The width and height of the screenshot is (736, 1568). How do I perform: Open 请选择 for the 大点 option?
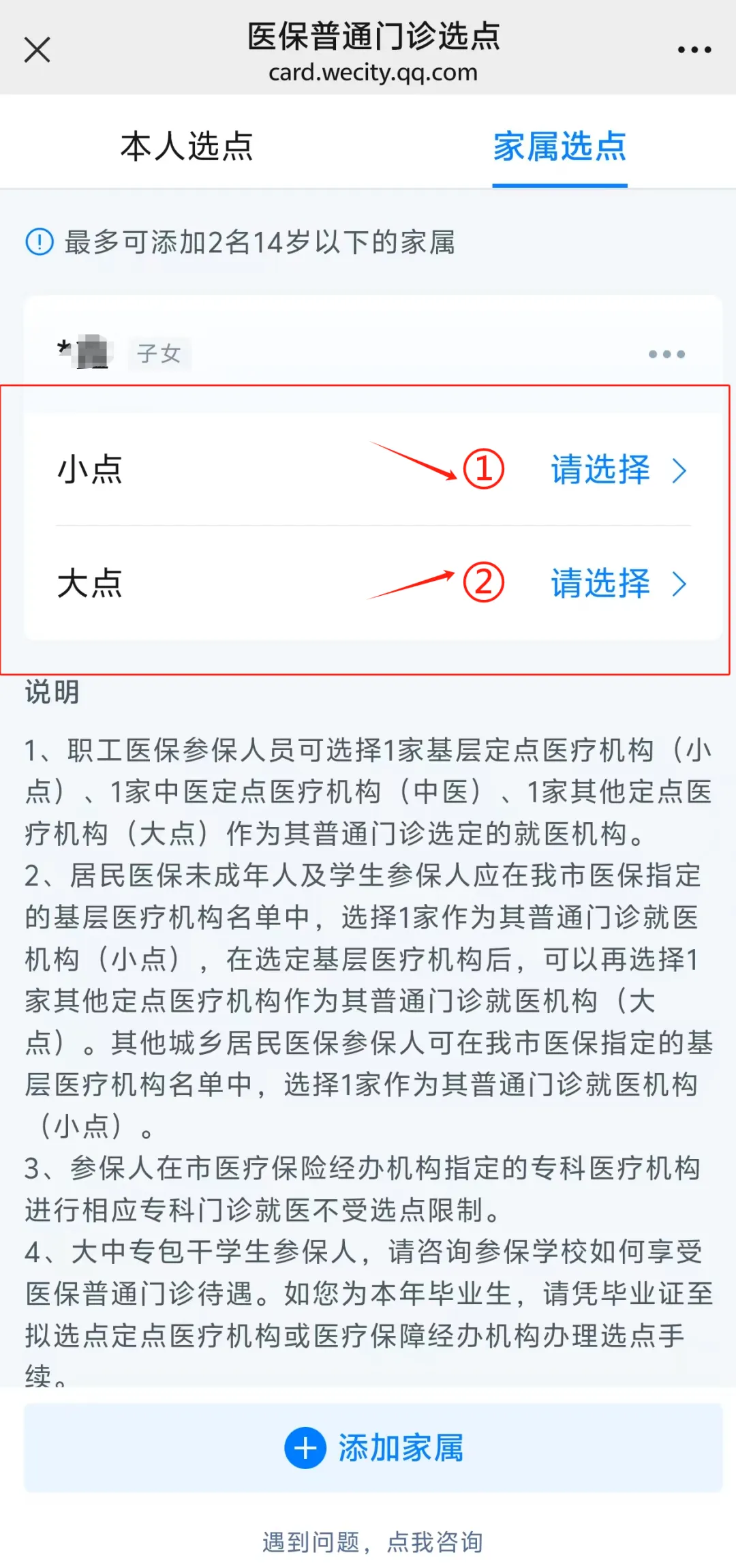[600, 584]
